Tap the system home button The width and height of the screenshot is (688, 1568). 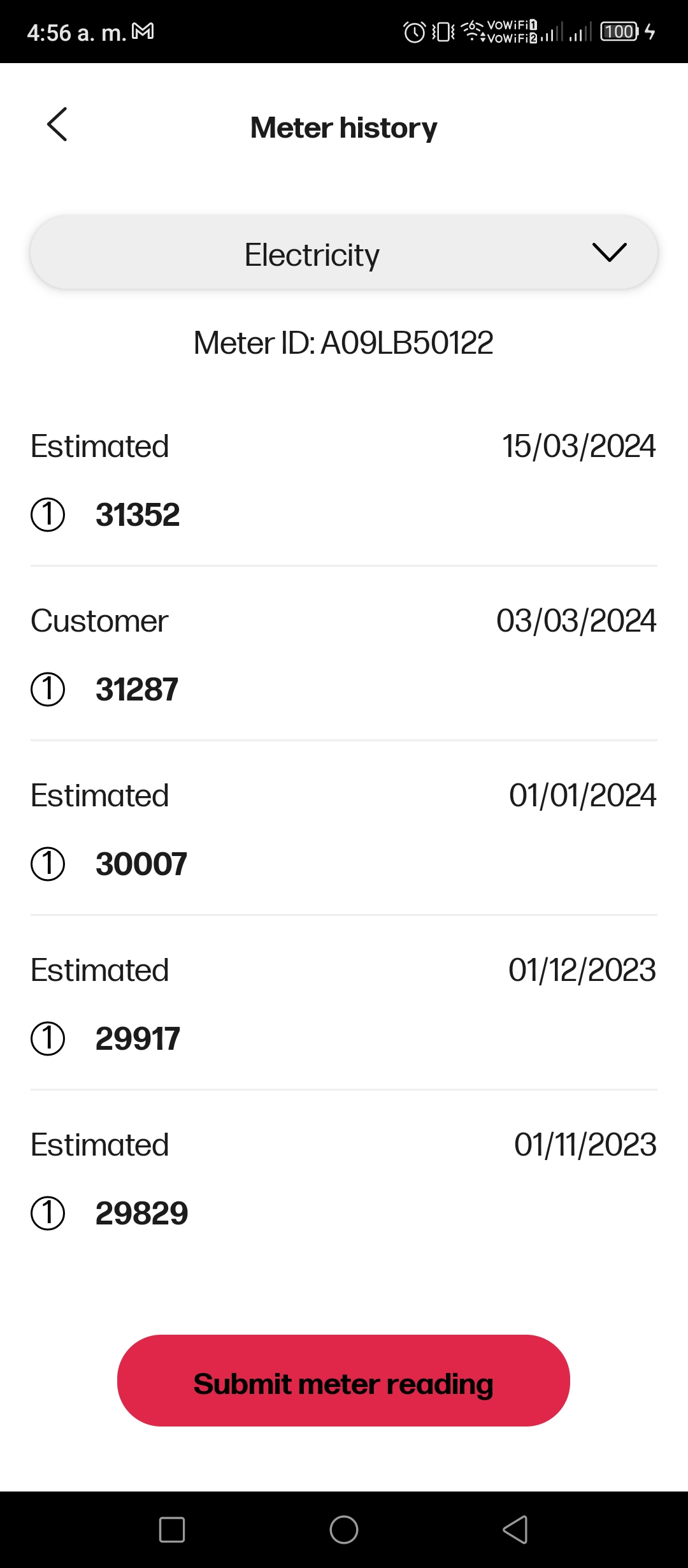(344, 1529)
